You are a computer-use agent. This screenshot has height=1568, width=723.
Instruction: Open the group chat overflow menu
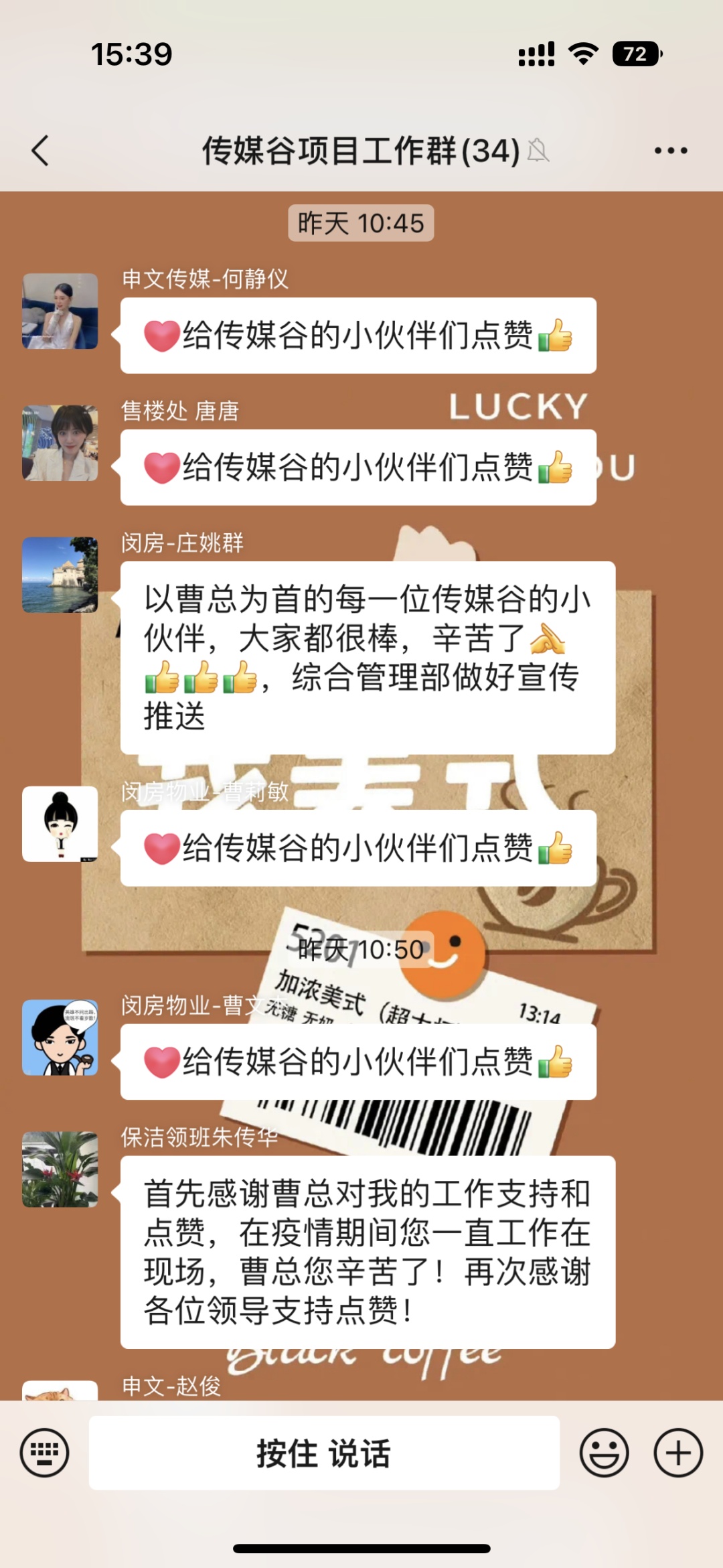pyautogui.click(x=671, y=151)
